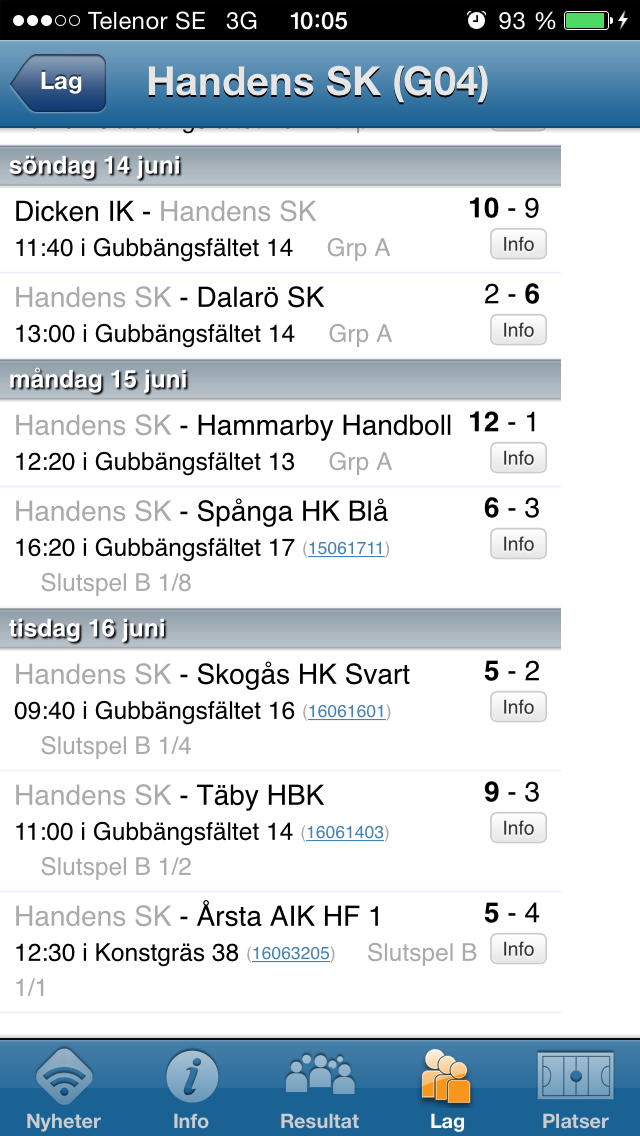The height and width of the screenshot is (1136, 640).
Task: Follow match number link 16061601
Action: (347, 712)
